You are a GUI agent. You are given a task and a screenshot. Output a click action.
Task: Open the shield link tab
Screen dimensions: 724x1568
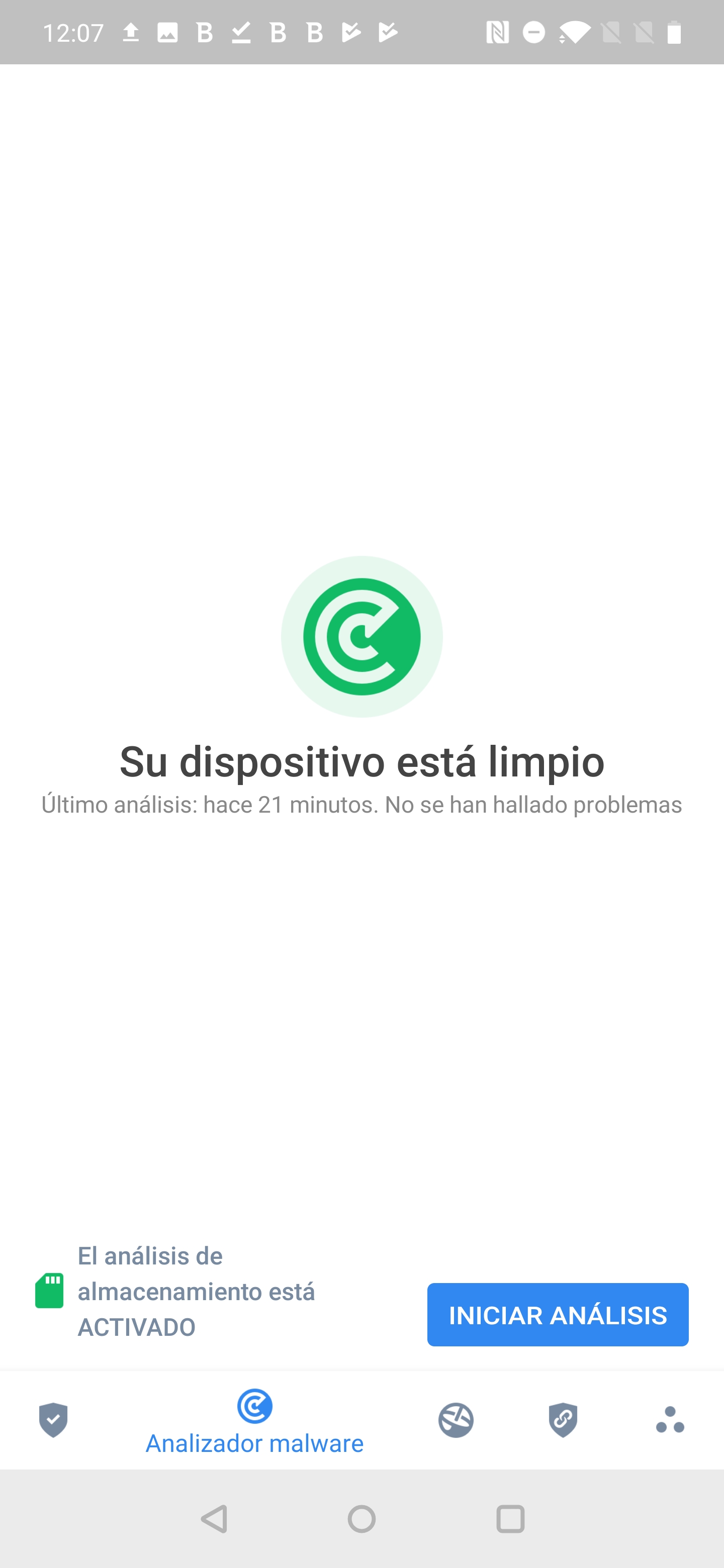pos(563,1420)
